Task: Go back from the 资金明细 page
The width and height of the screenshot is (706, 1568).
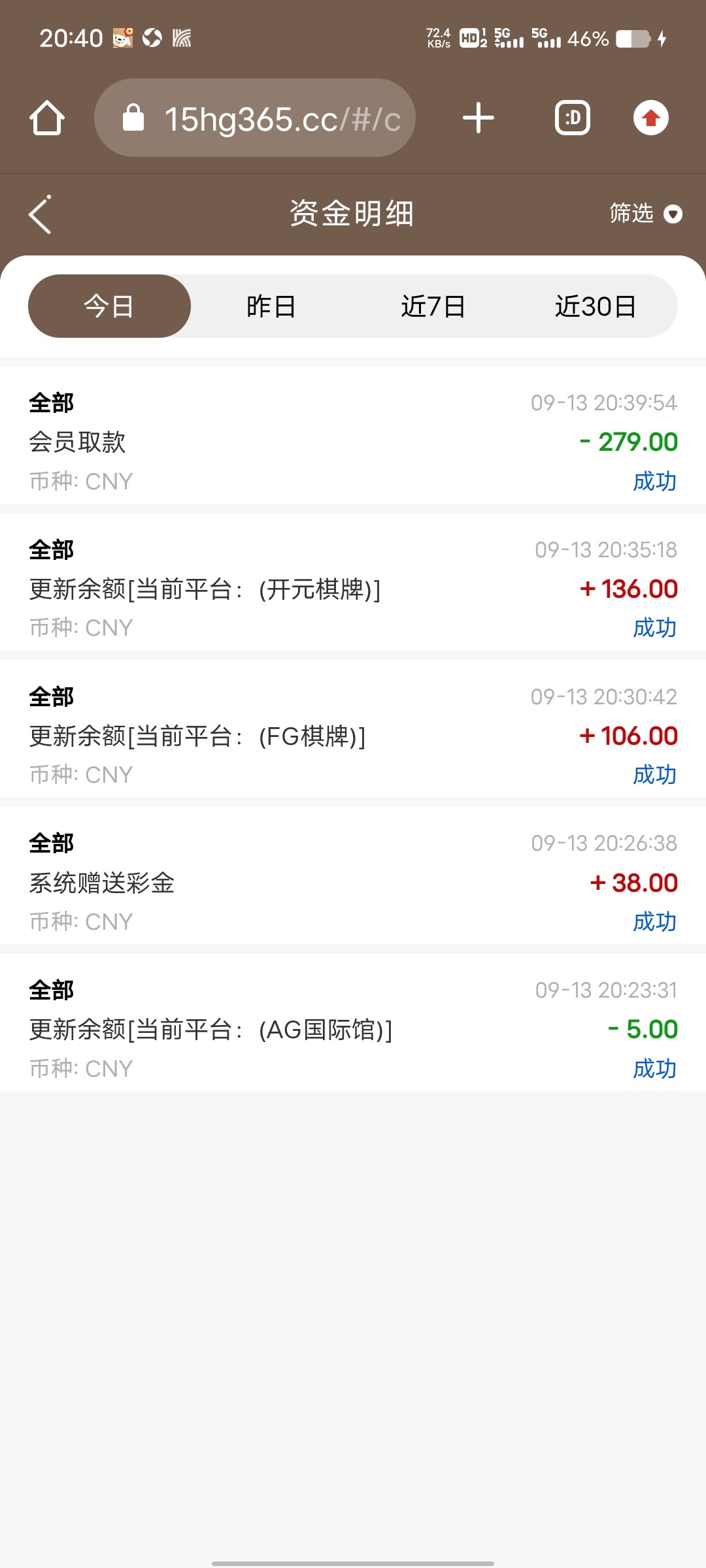Action: 41,214
